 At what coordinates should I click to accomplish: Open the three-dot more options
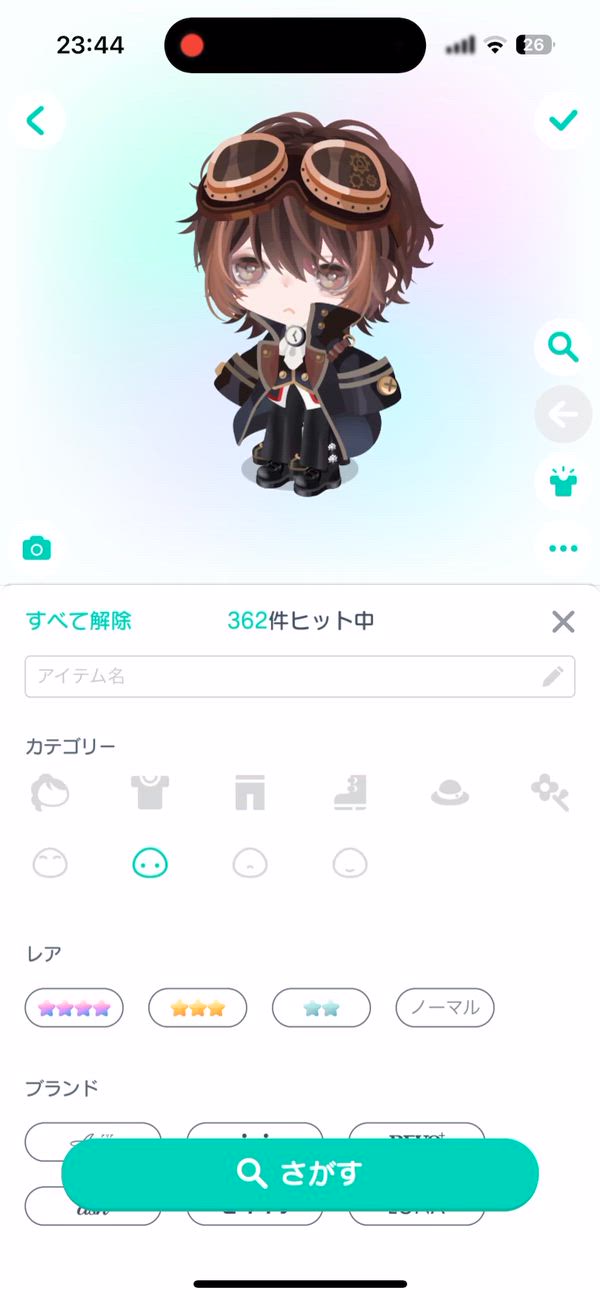coord(563,548)
